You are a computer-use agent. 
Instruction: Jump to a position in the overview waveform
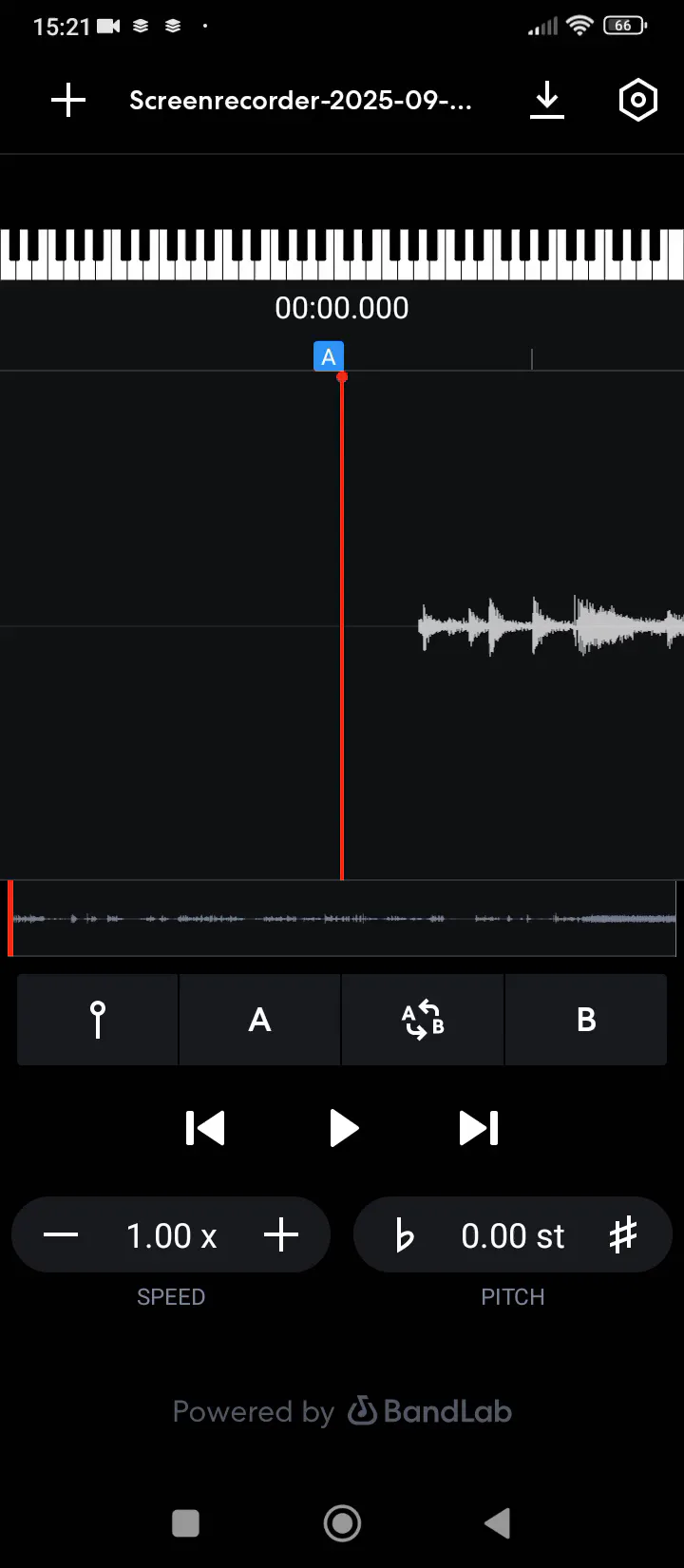[342, 918]
